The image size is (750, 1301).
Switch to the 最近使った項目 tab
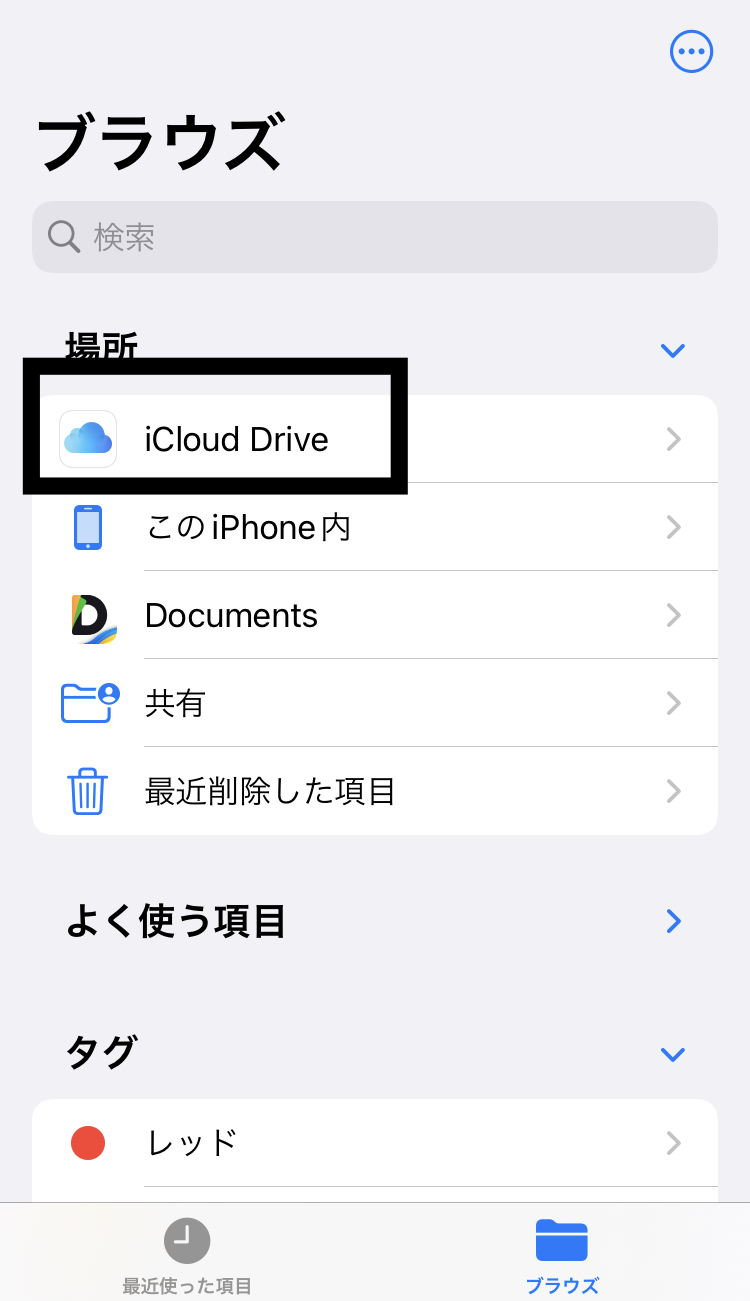(187, 1255)
